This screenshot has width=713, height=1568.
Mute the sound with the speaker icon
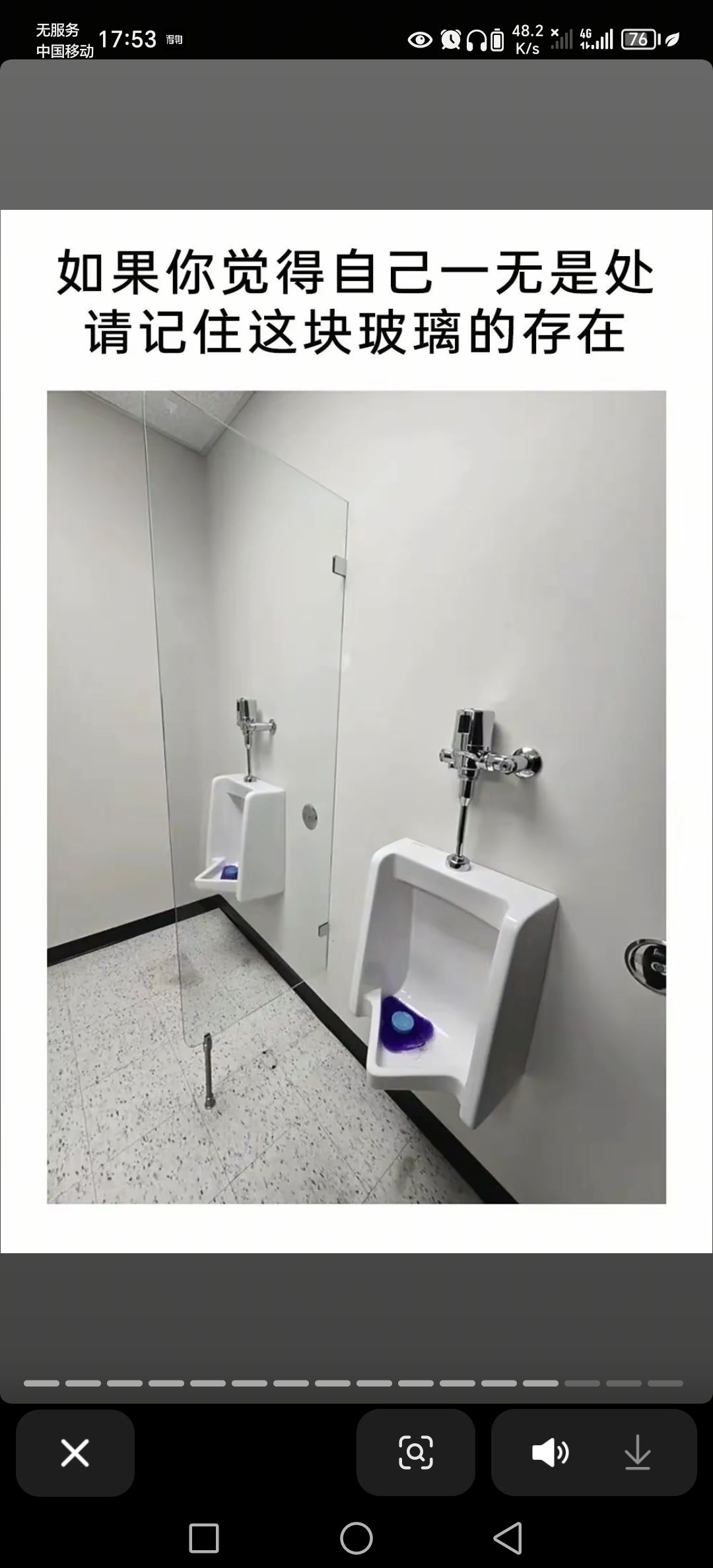tap(550, 1453)
